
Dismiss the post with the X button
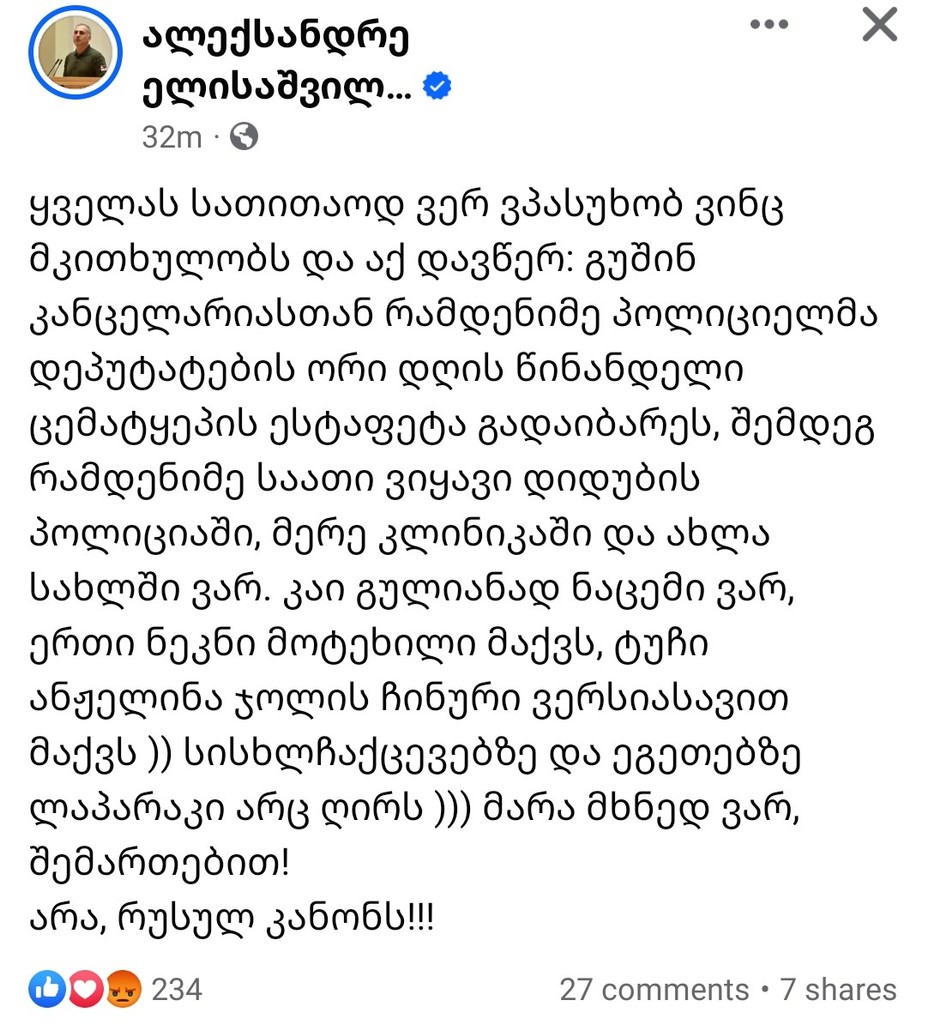pos(879,25)
